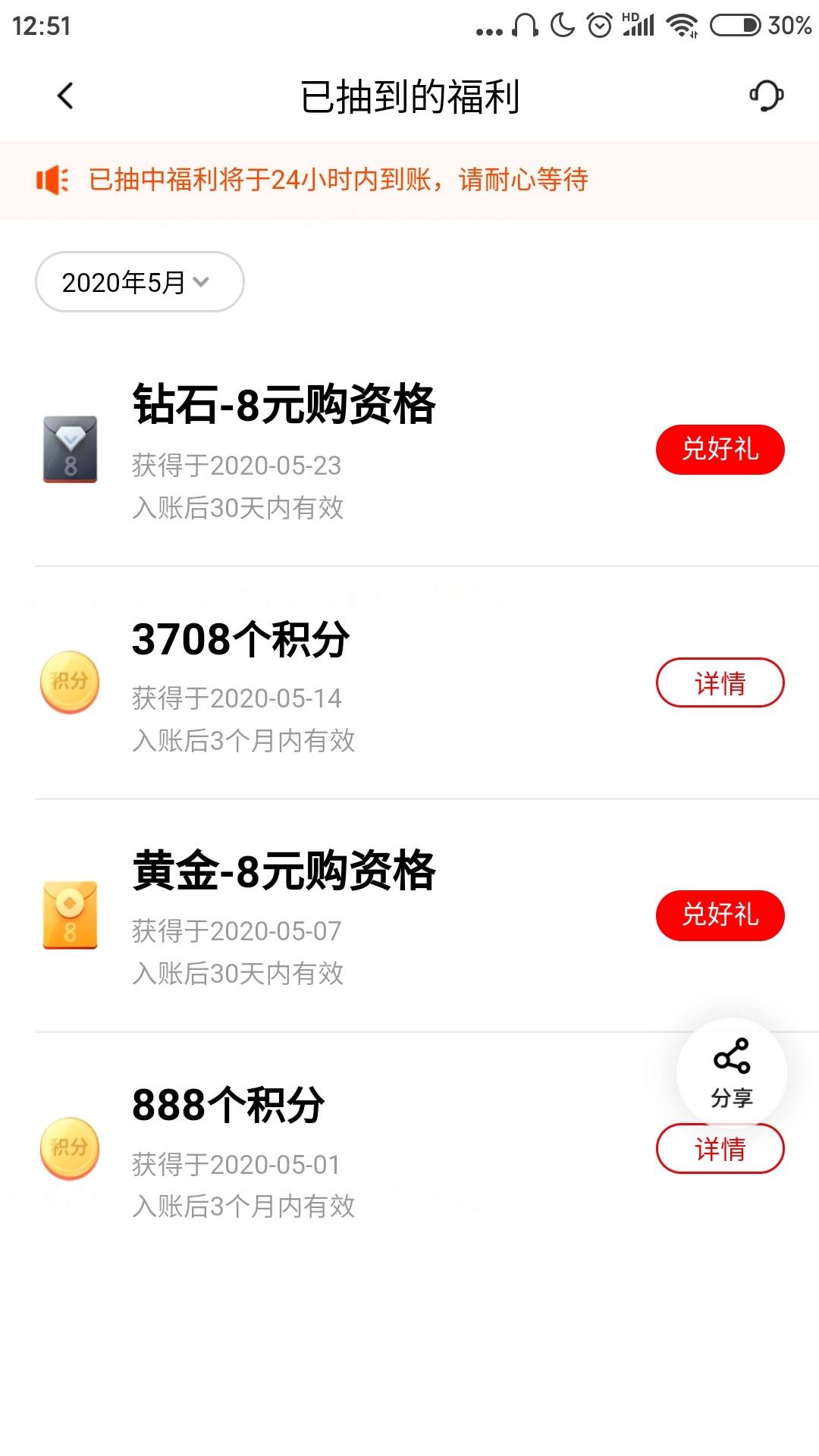Open the customer service headset icon
819x1456 pixels.
766,96
